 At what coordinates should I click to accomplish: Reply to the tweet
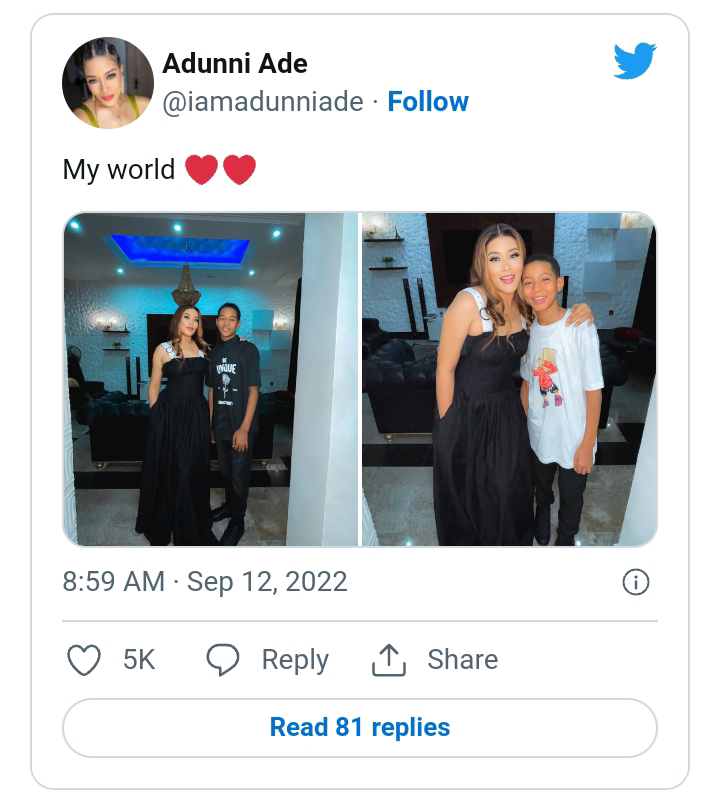click(267, 659)
